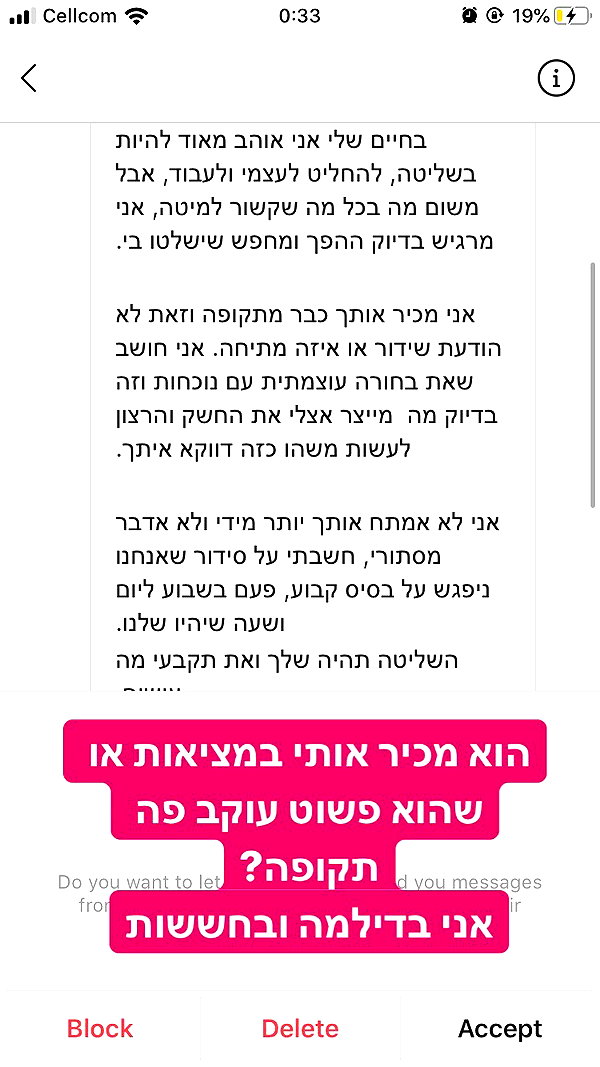Block this message request
This screenshot has width=600, height=1067.
coord(100,1028)
